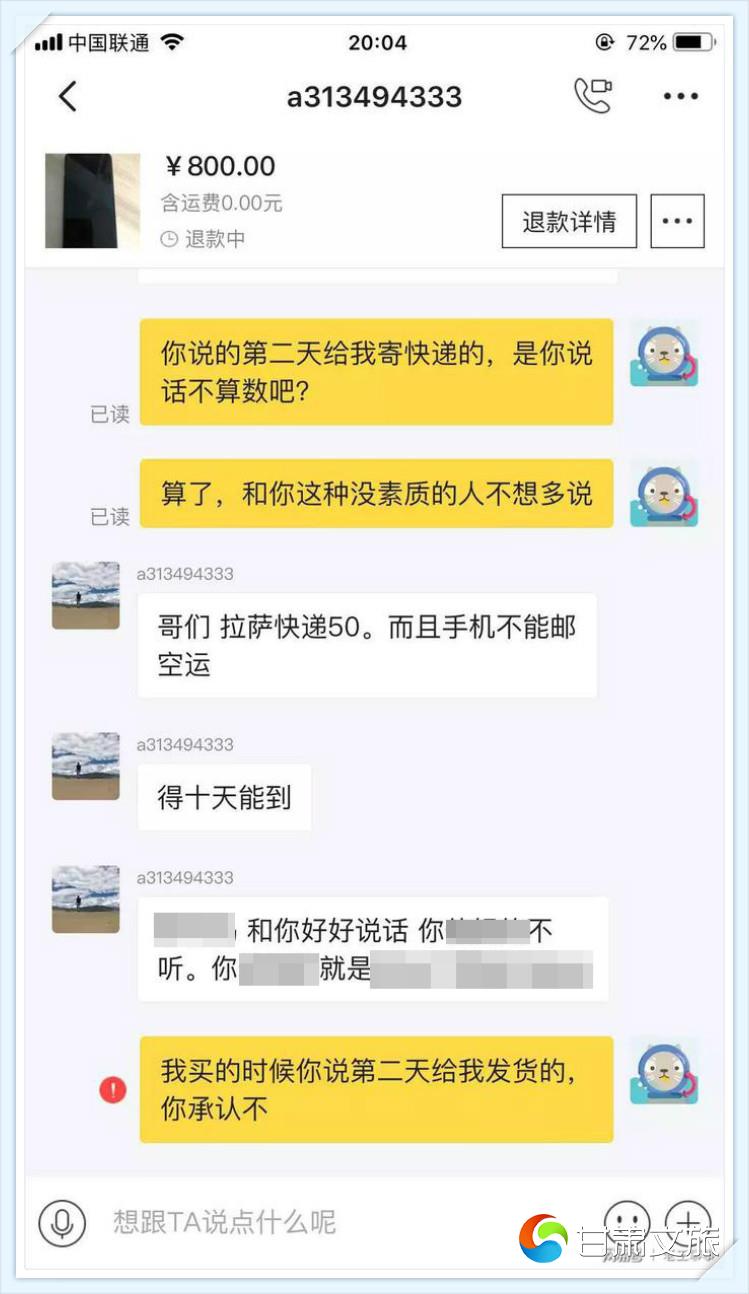Screen dimensions: 749x1294
Task: Open the ¥800.00 product thumbnail
Action: [x=92, y=200]
